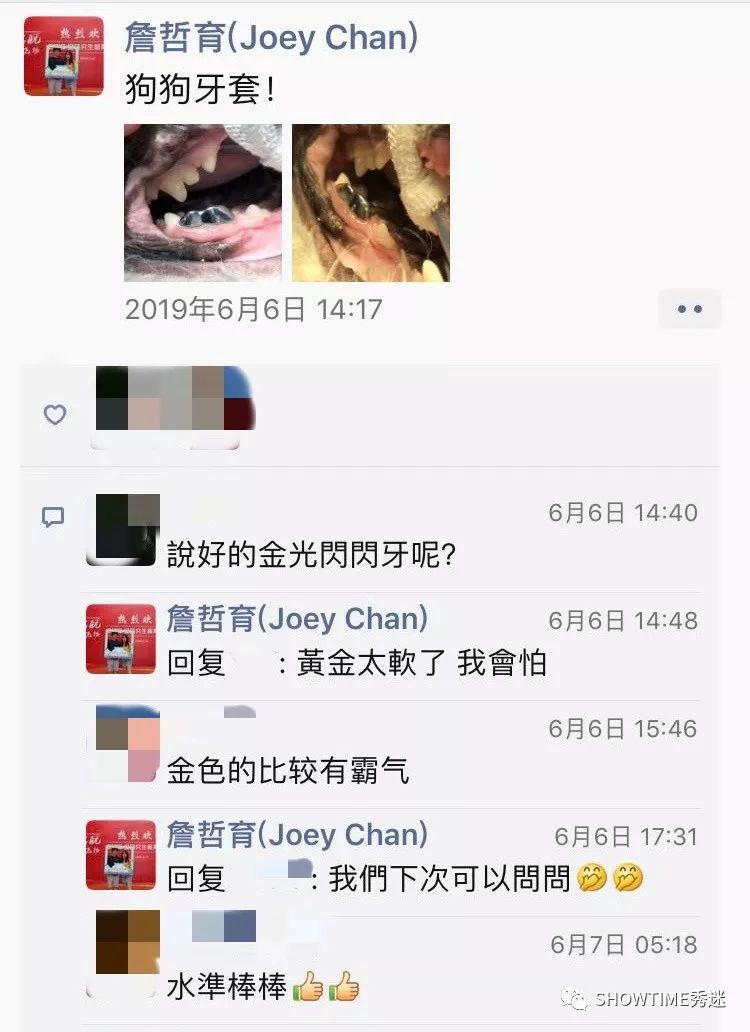The height and width of the screenshot is (1032, 750).
Task: View the first dog teeth photo
Action: tap(202, 202)
